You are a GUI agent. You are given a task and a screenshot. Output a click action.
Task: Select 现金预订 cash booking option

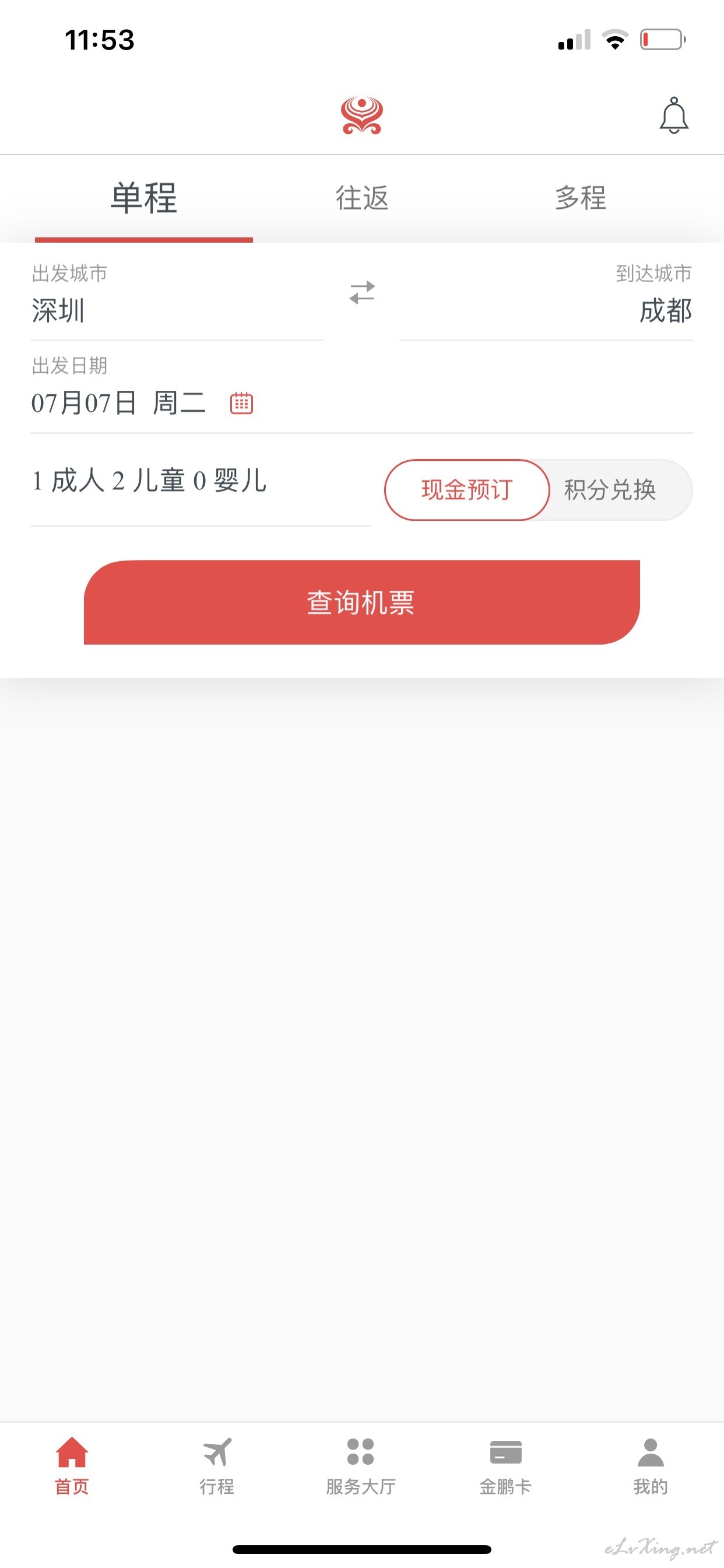coord(467,490)
